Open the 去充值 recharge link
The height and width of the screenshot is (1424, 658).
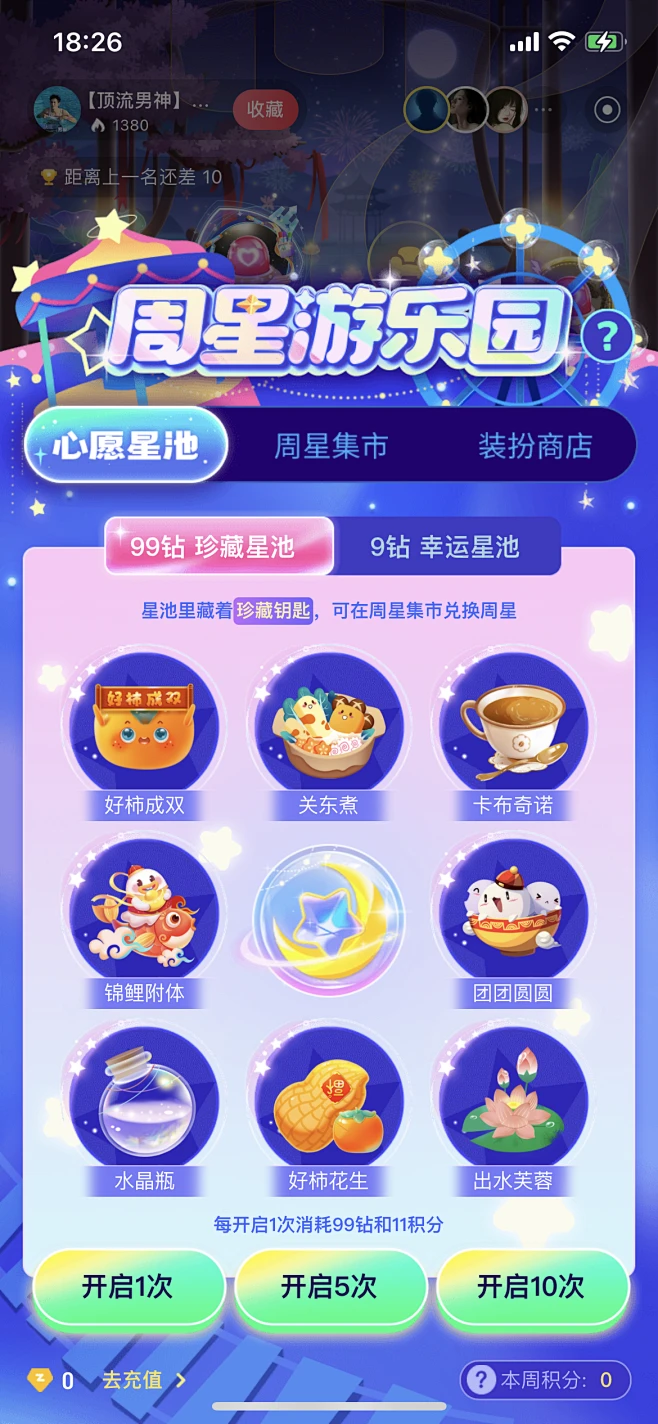144,1380
